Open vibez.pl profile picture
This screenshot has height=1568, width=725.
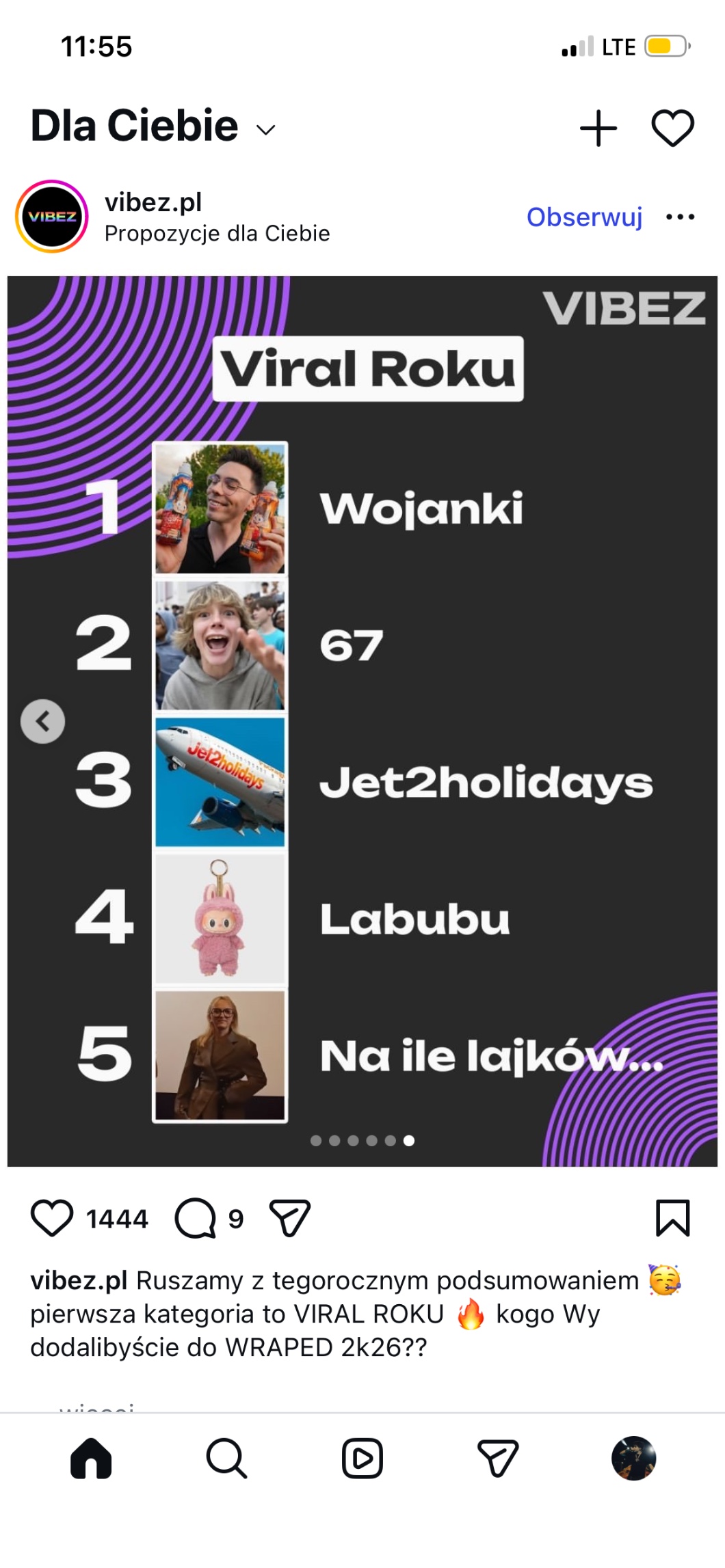click(x=52, y=217)
